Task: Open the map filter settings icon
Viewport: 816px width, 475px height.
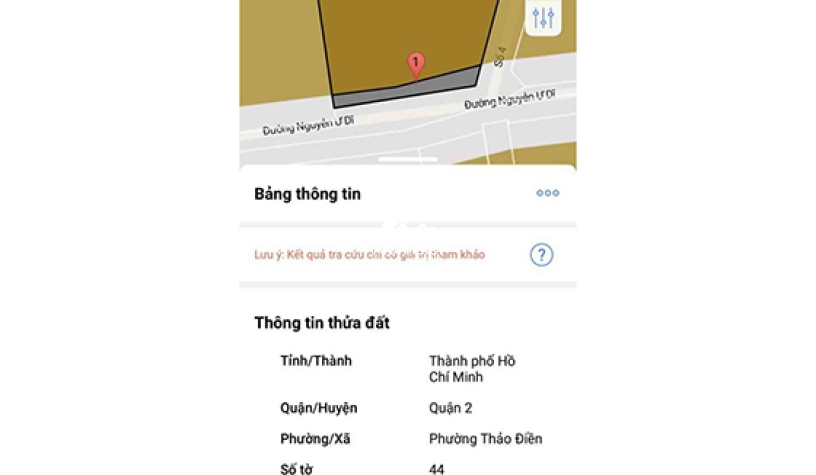Action: 543,18
